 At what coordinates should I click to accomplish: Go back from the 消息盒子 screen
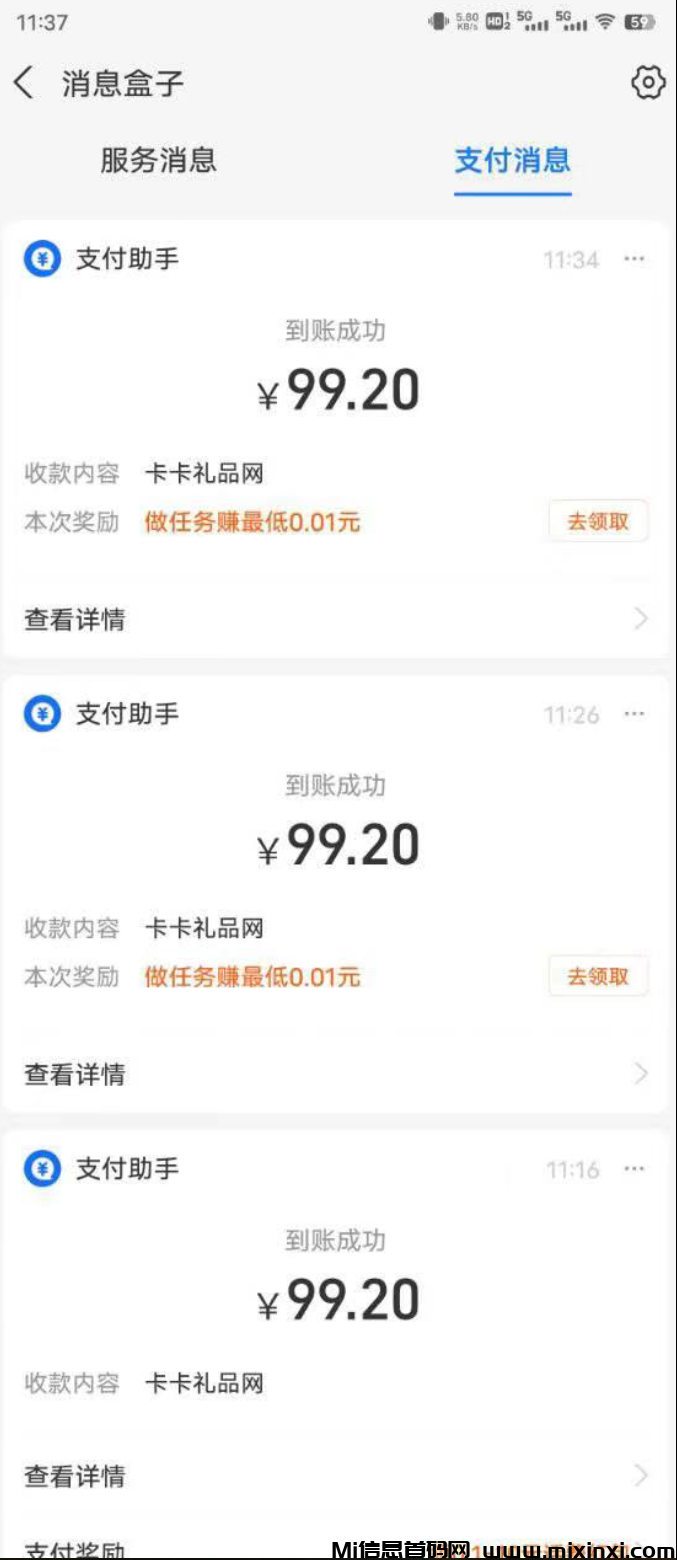coord(25,83)
